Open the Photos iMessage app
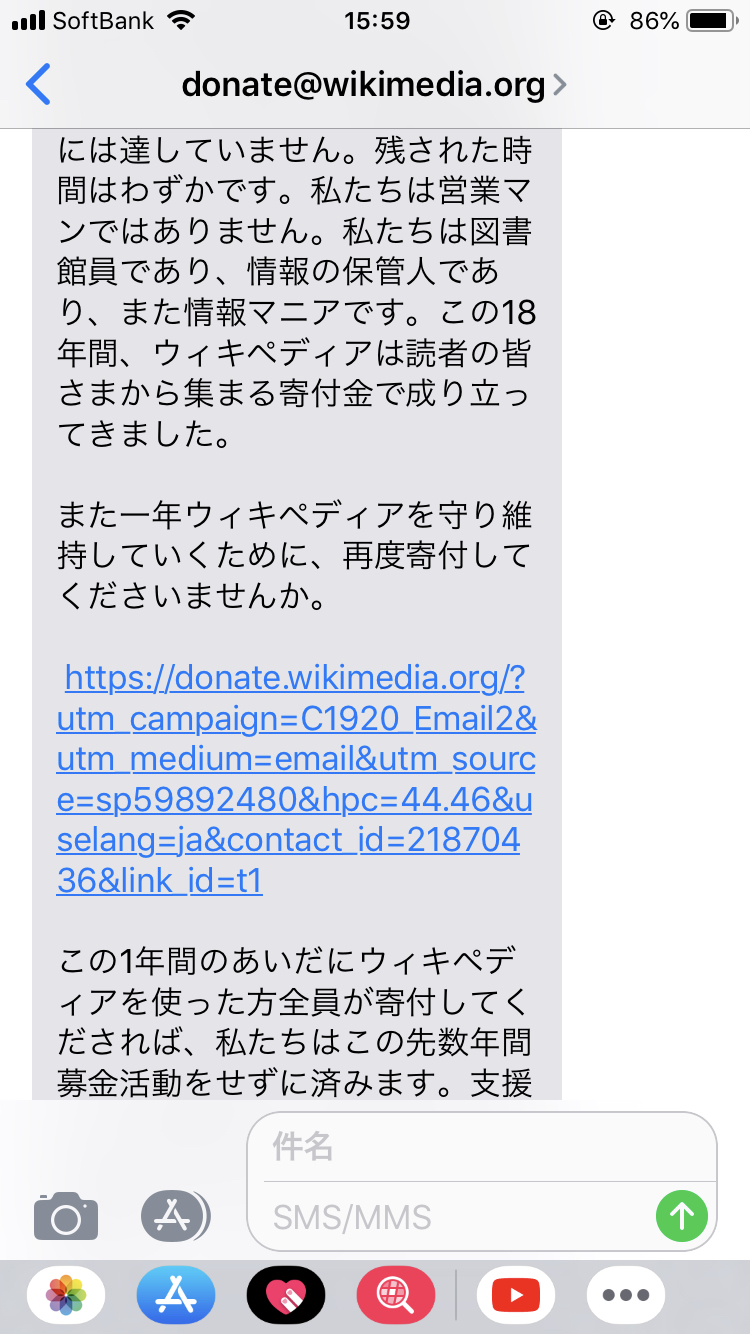750x1334 pixels. pyautogui.click(x=66, y=1296)
